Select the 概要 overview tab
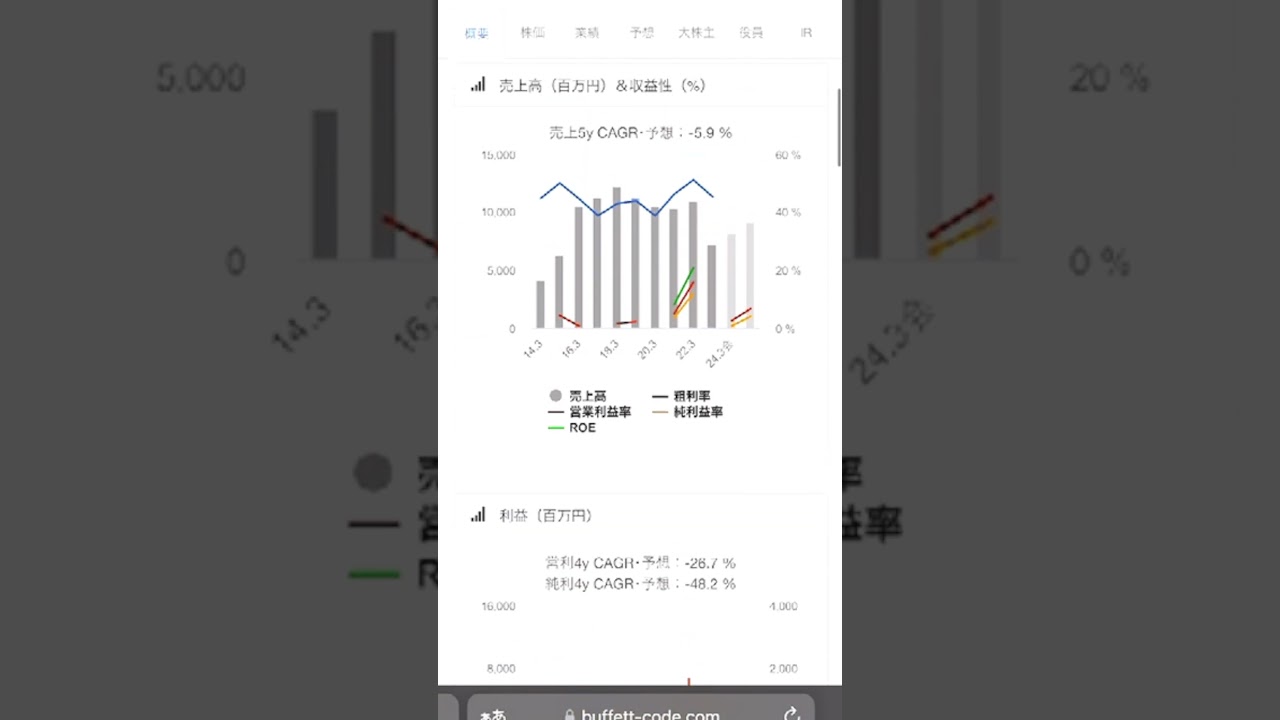1280x720 pixels. click(x=477, y=33)
